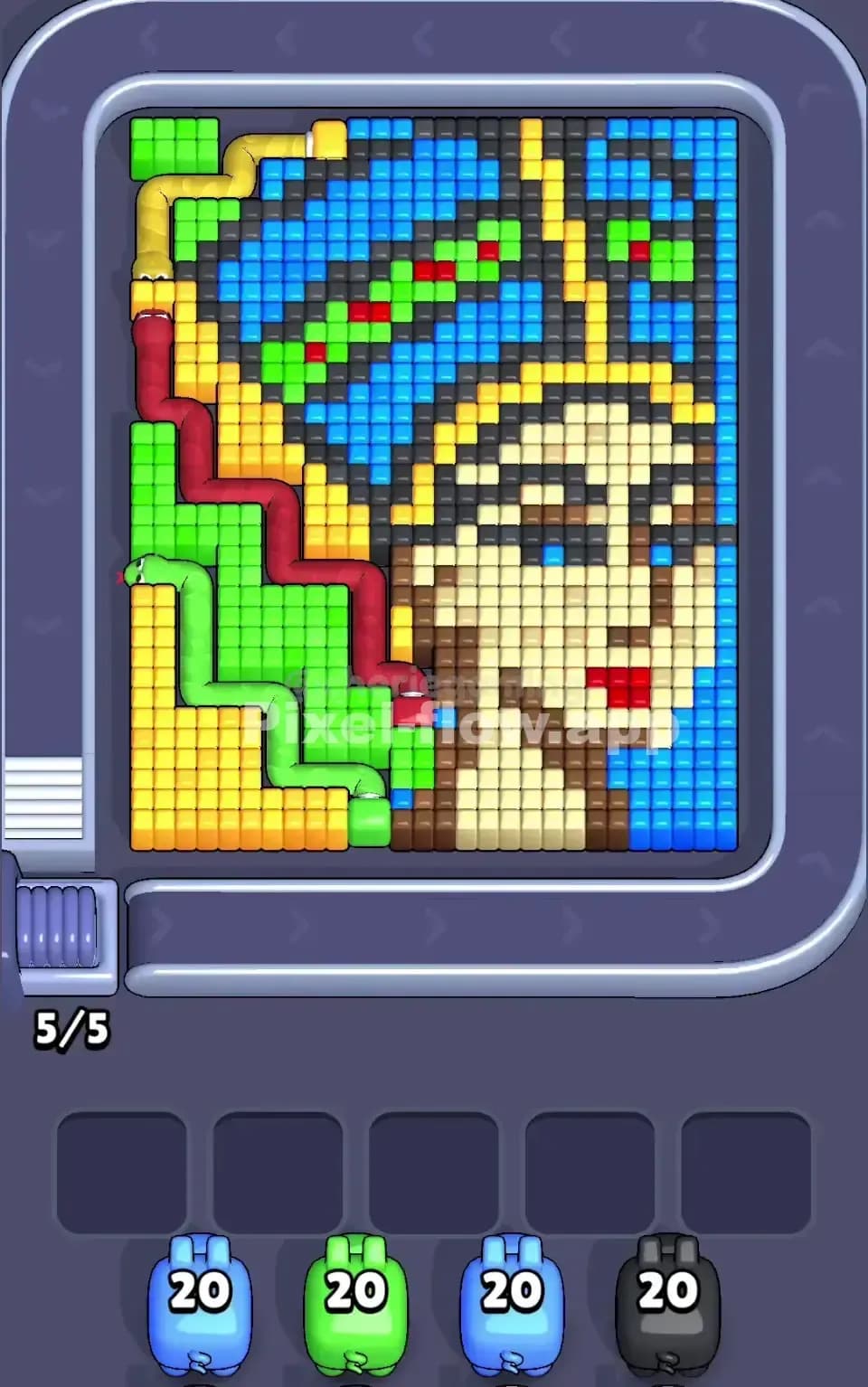Tap the 5/5 lever counter label
Viewport: 868px width, 1387px height.
(72, 1026)
